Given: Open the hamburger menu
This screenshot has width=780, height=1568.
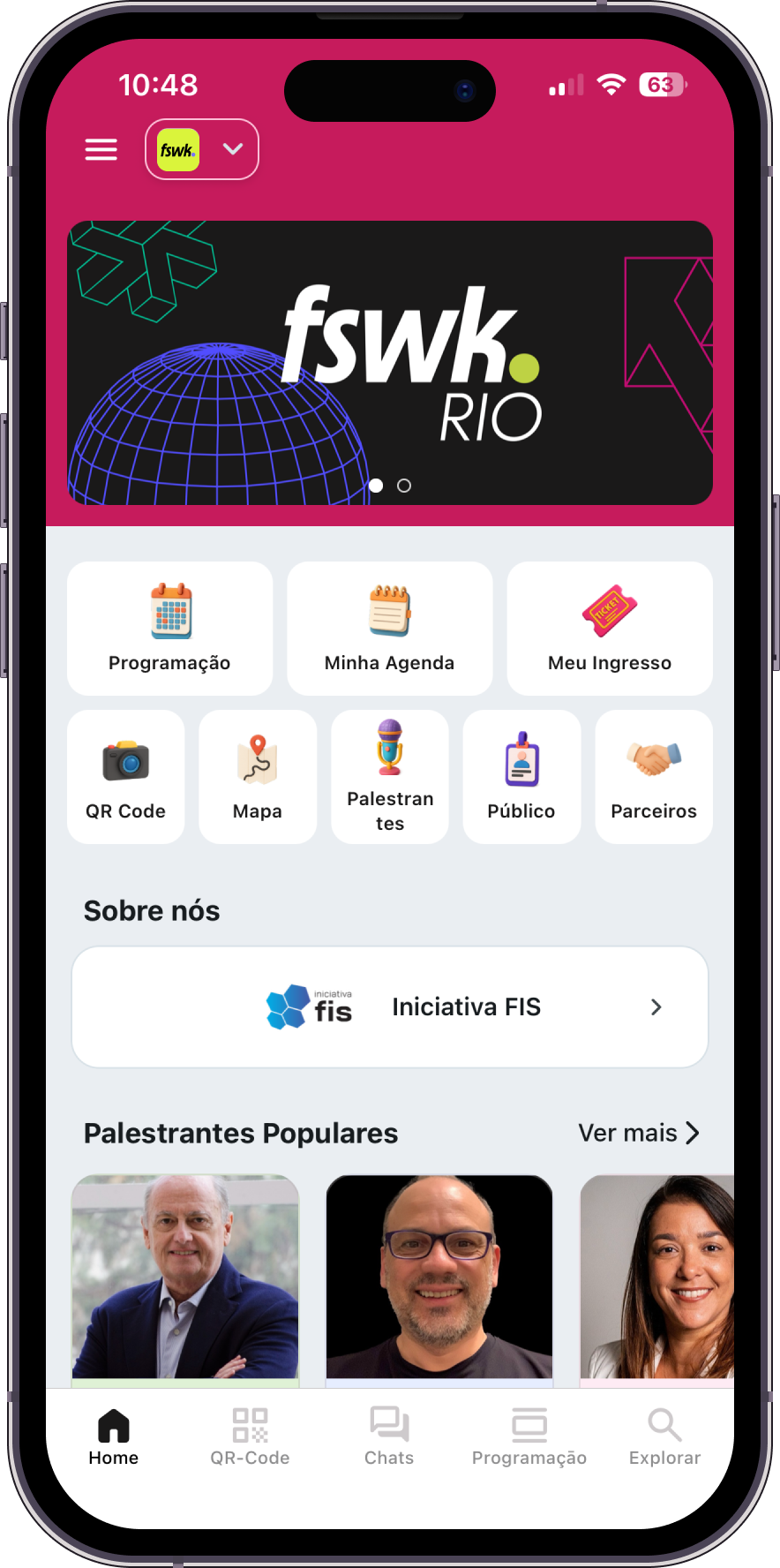Looking at the screenshot, I should coord(101,148).
